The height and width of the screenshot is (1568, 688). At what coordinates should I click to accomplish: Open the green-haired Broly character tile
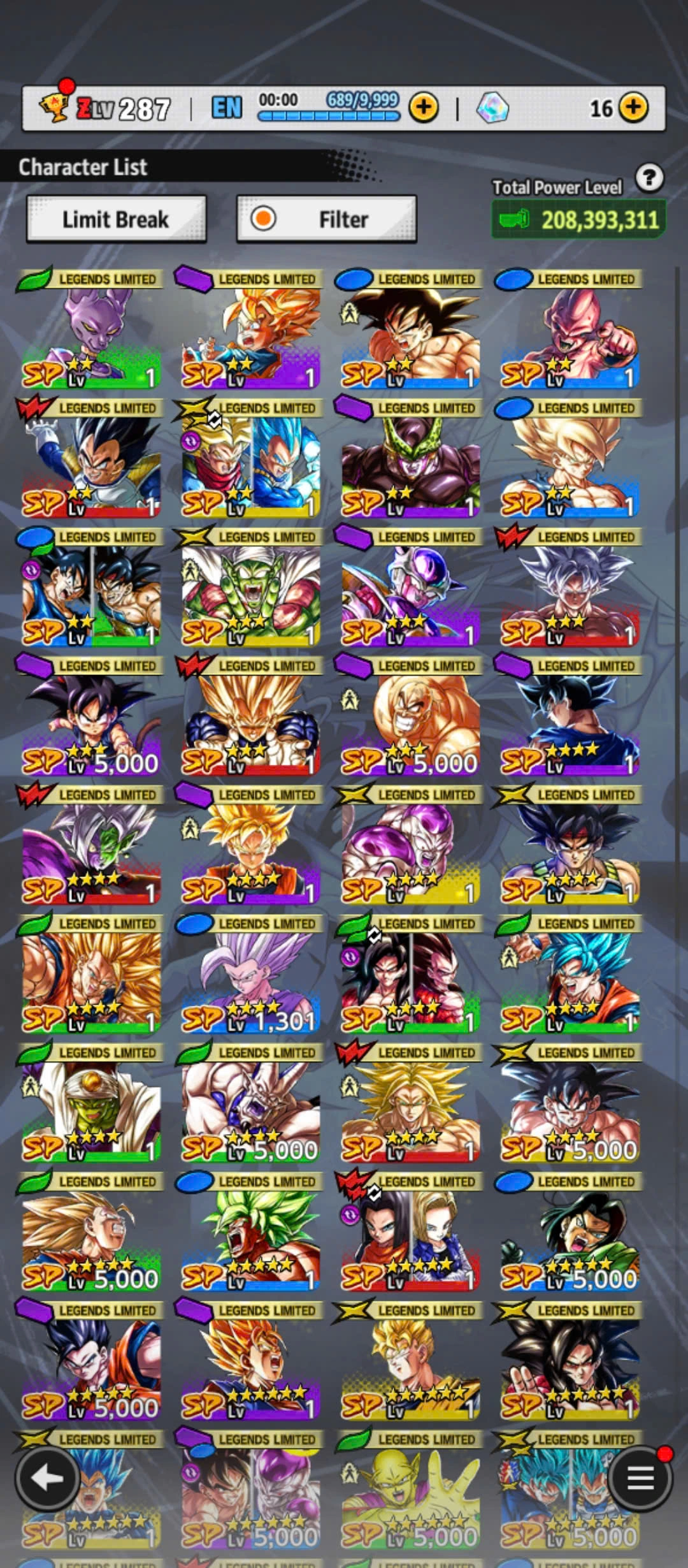click(x=250, y=1235)
